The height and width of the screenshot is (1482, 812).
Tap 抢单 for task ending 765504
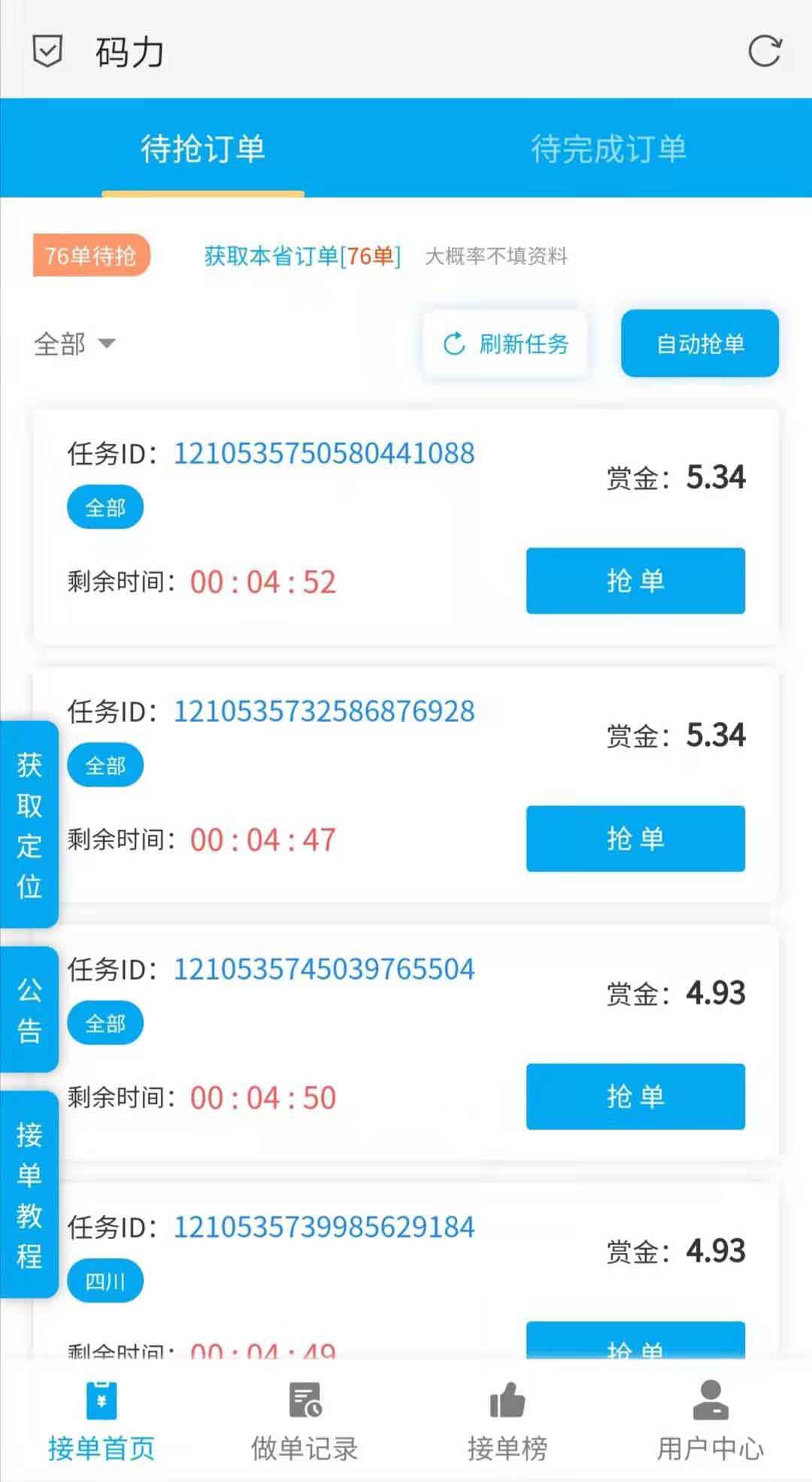click(x=635, y=1096)
